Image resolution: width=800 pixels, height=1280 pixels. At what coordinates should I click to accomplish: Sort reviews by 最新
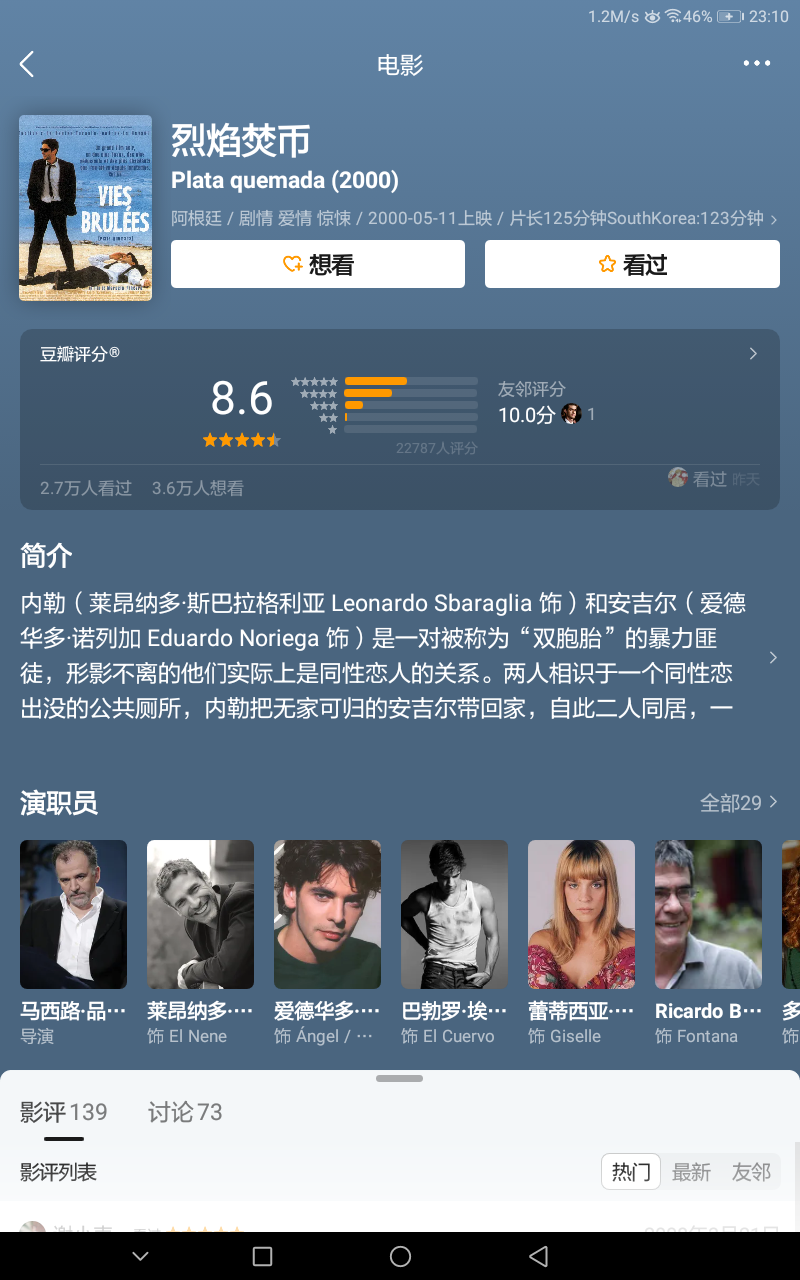(691, 1172)
